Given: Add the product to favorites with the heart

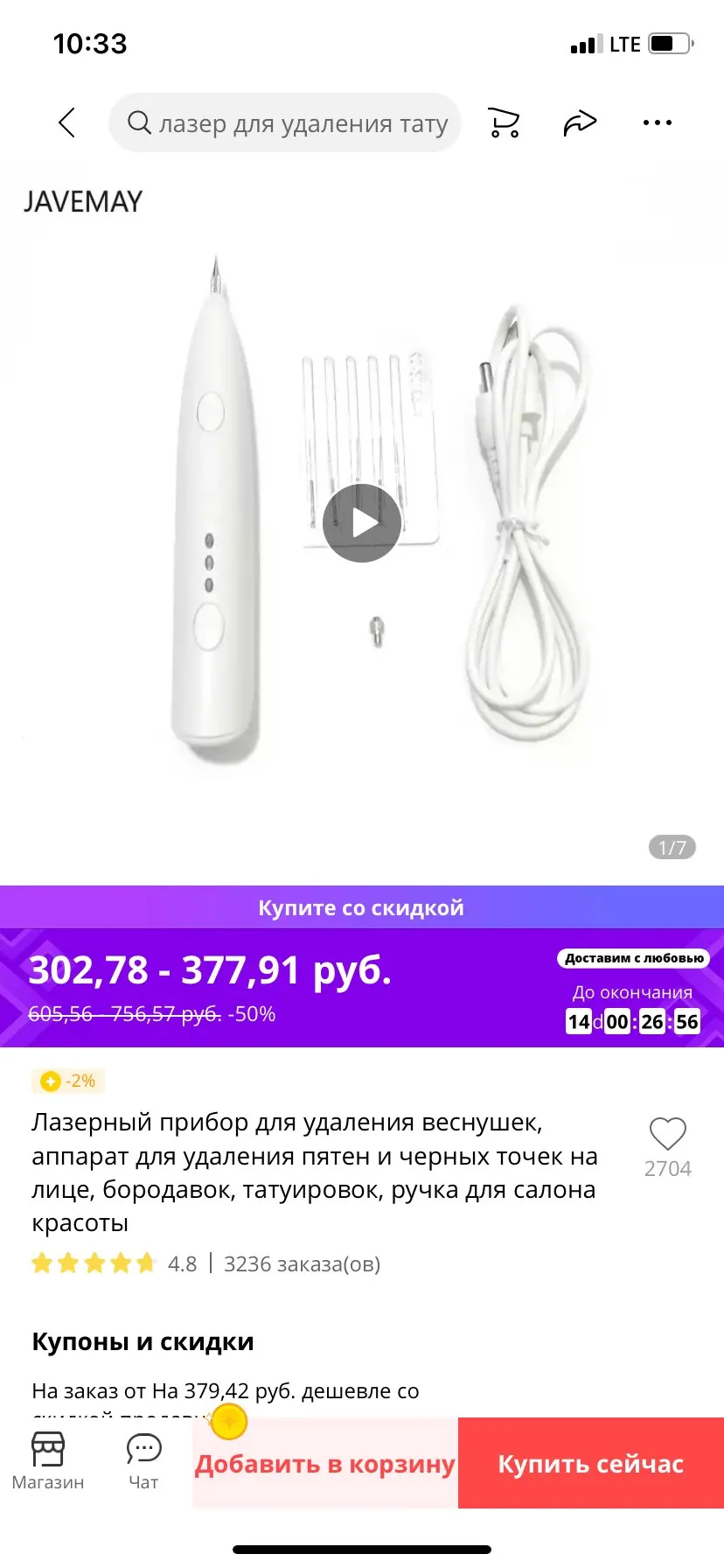Looking at the screenshot, I should [x=667, y=1135].
